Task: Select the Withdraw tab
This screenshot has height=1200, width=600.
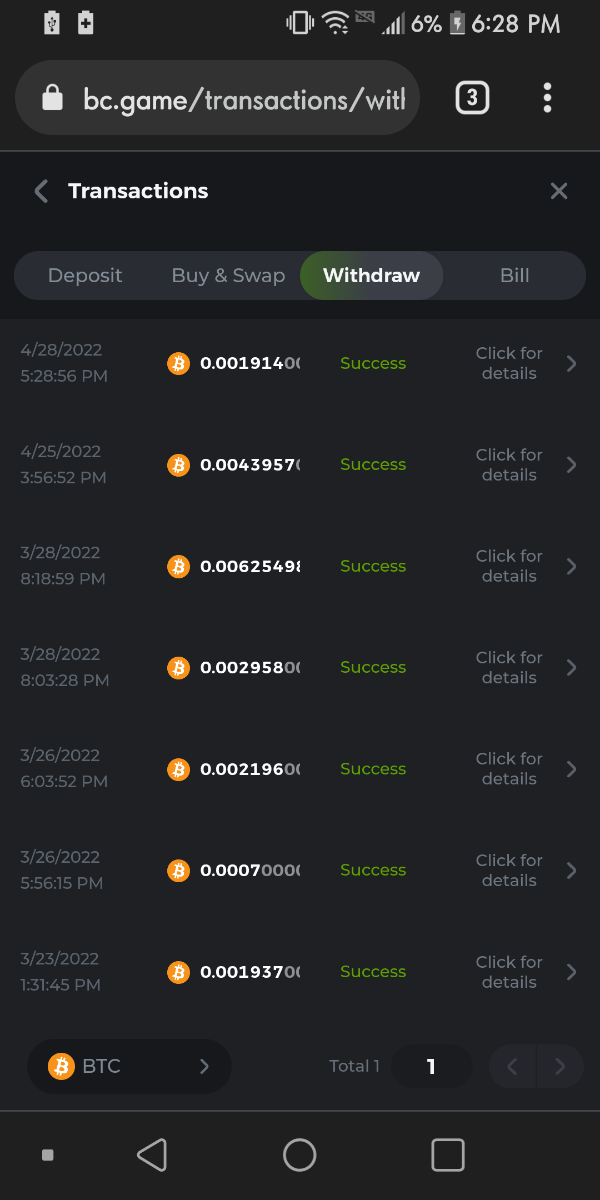Action: tap(371, 275)
